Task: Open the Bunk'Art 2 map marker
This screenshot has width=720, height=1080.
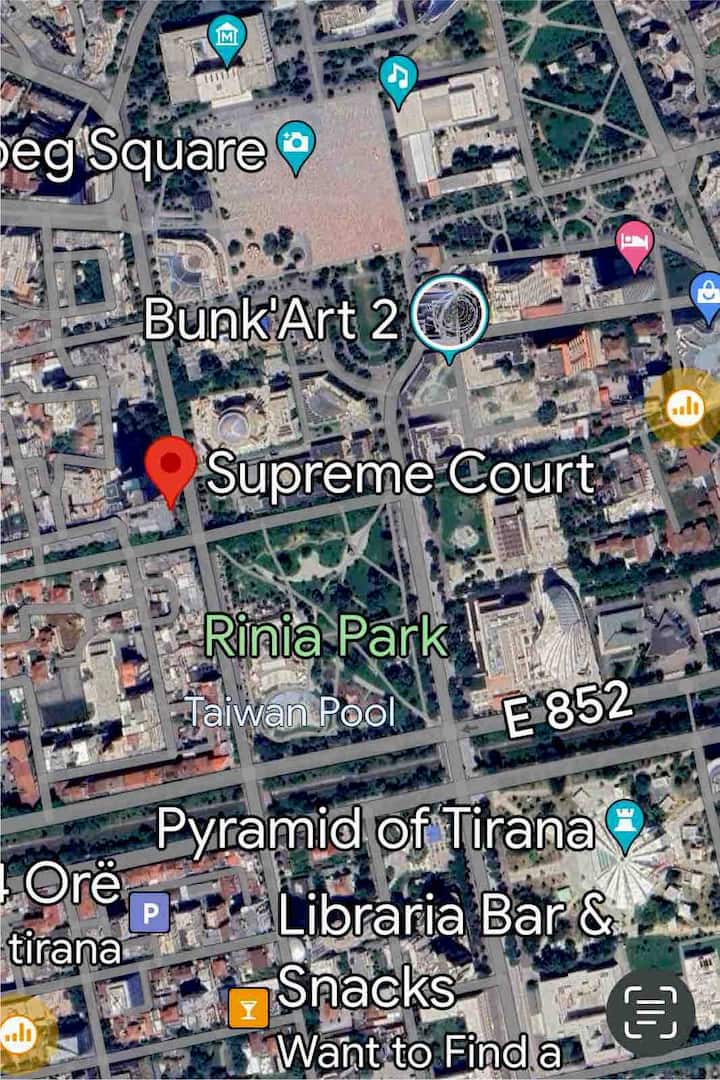Action: [x=449, y=314]
